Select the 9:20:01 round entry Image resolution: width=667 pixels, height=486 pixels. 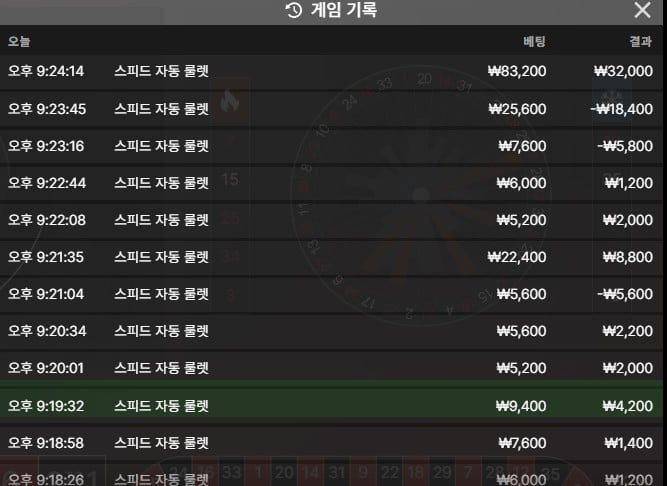click(x=331, y=368)
